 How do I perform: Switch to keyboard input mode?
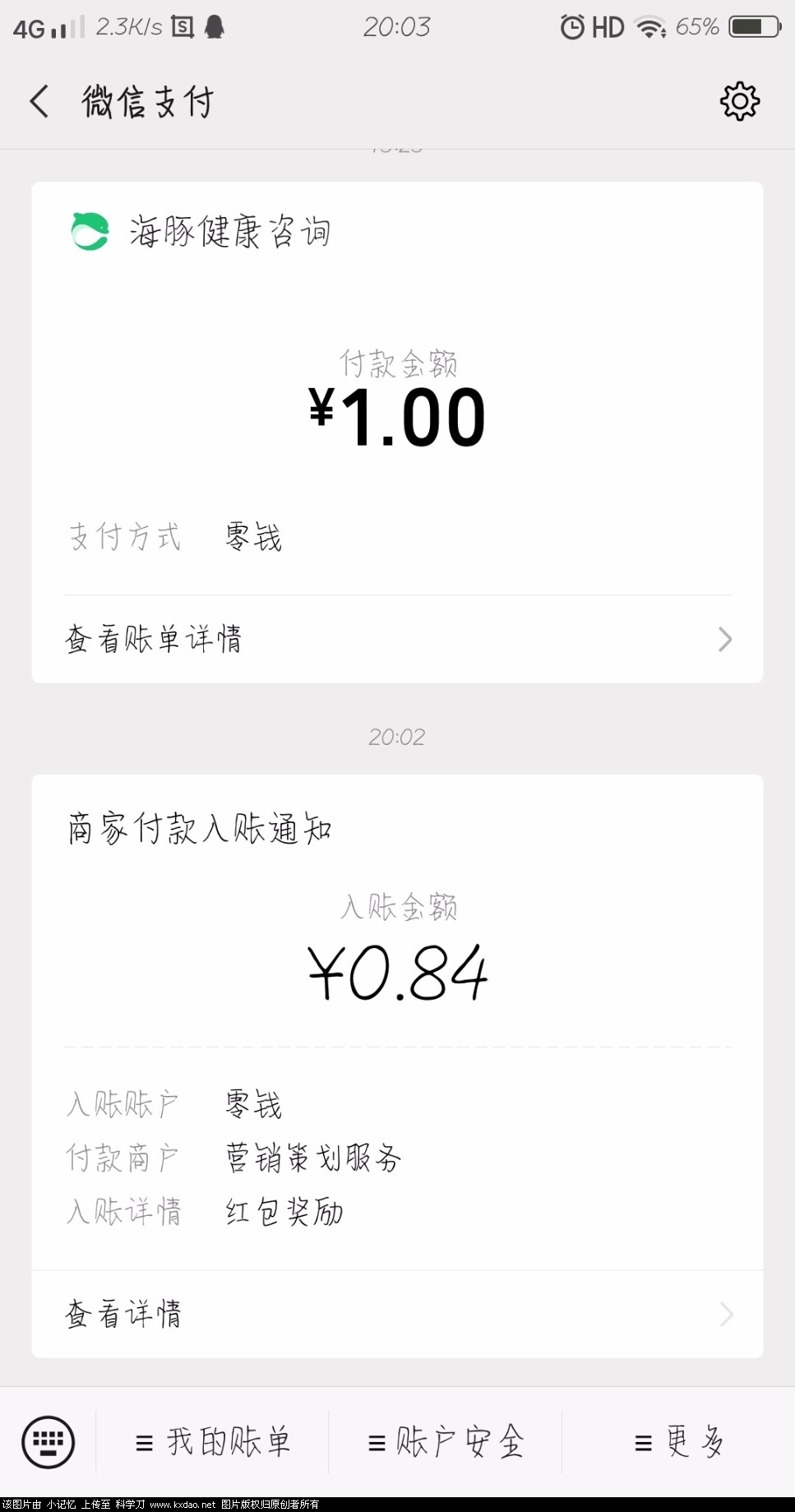pyautogui.click(x=49, y=1441)
